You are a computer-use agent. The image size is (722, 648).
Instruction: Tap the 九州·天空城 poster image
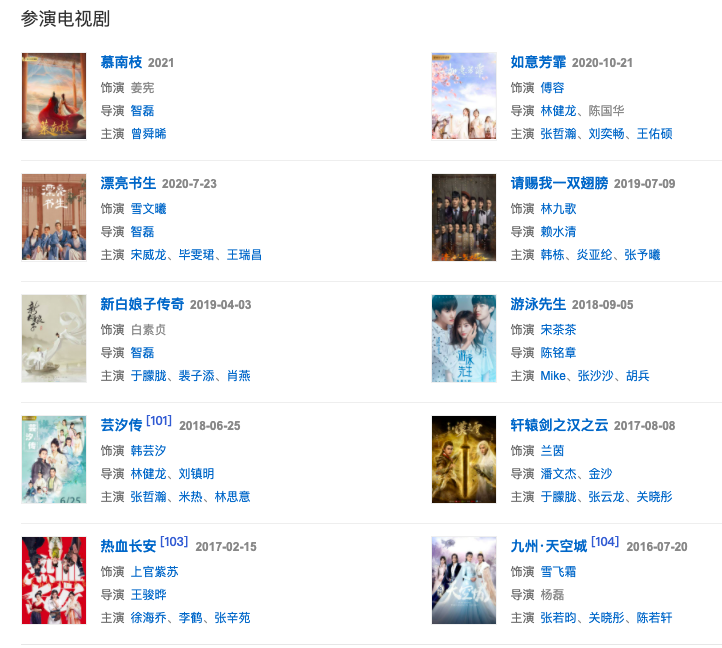[x=463, y=580]
